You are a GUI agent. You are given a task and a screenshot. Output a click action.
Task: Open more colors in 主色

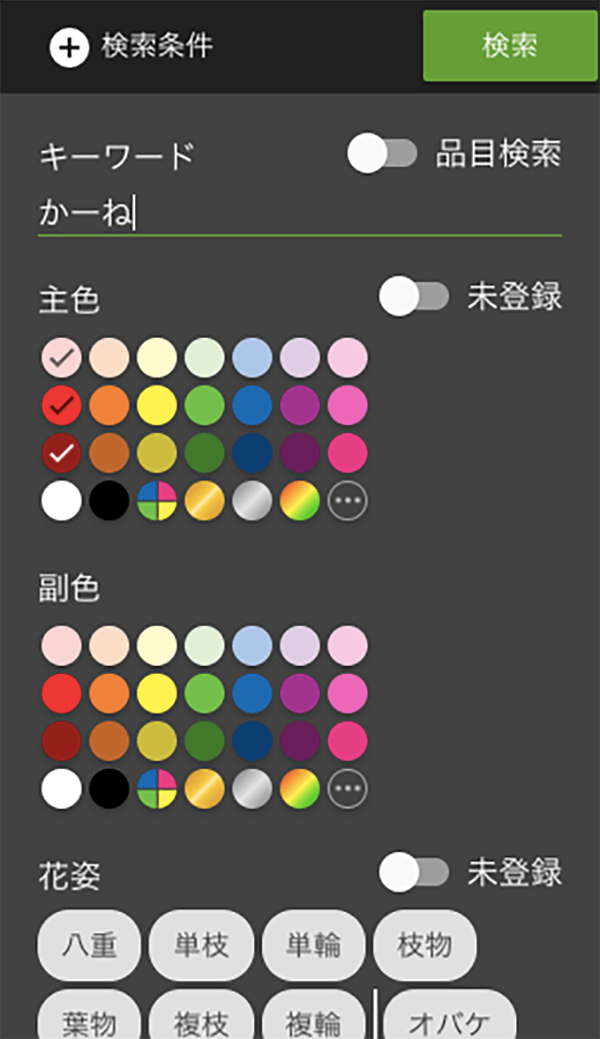click(x=347, y=501)
